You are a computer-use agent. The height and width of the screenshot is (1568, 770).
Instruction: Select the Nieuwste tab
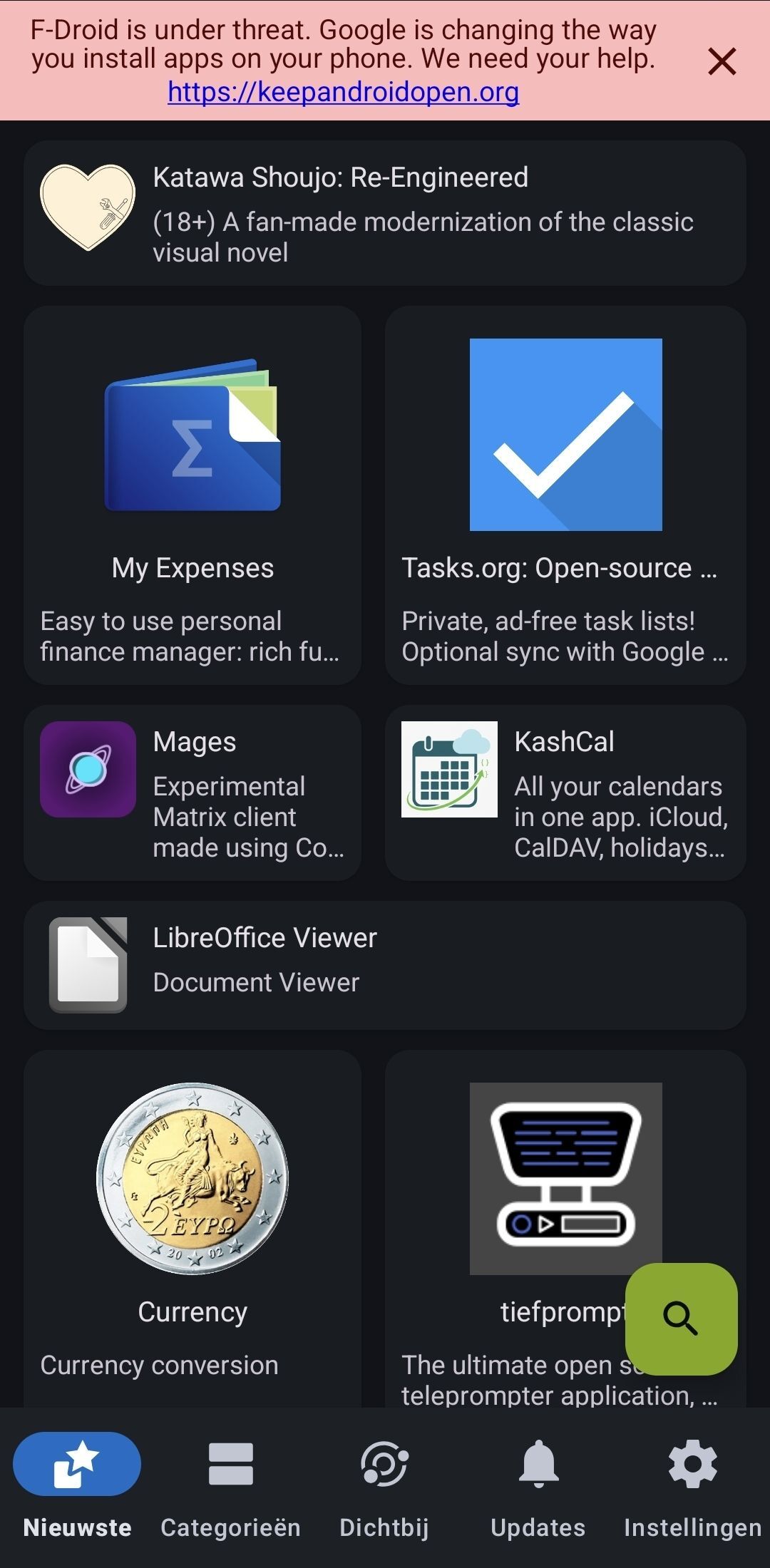tap(77, 1487)
